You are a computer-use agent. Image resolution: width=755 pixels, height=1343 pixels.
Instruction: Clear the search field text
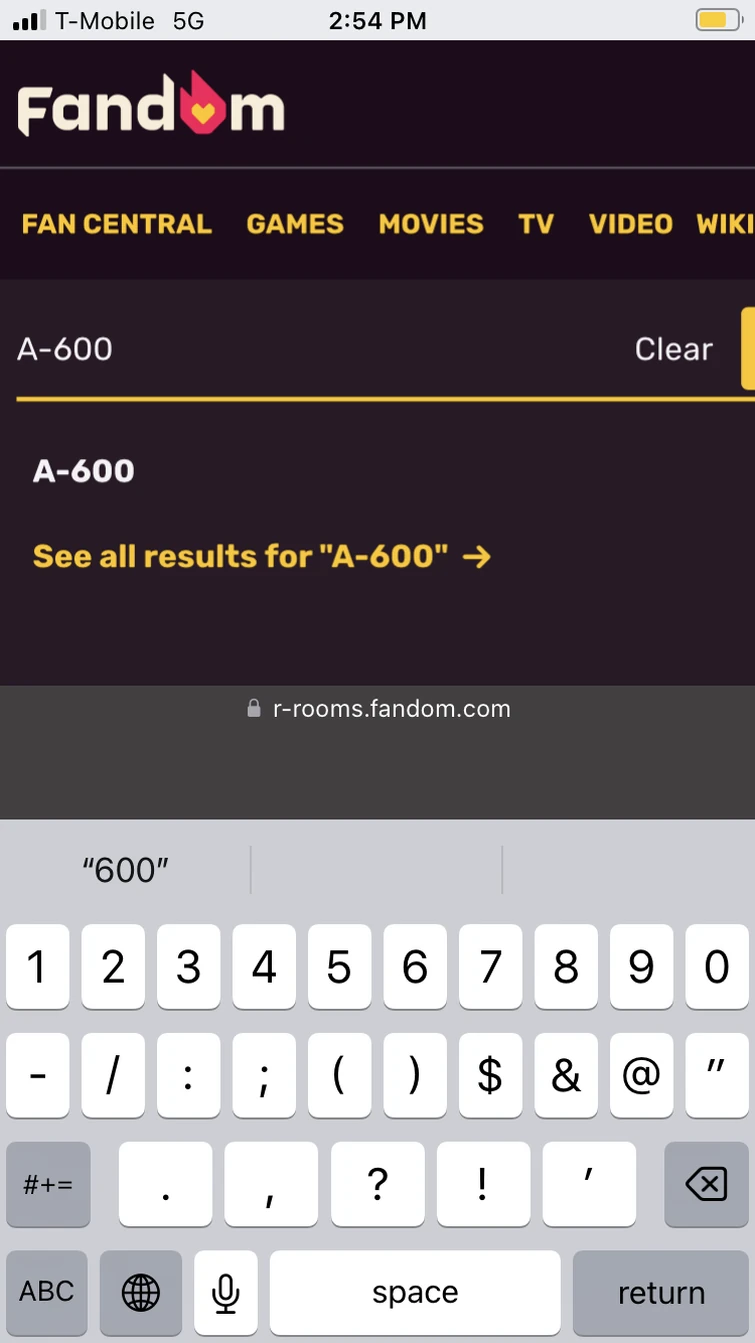(x=673, y=349)
